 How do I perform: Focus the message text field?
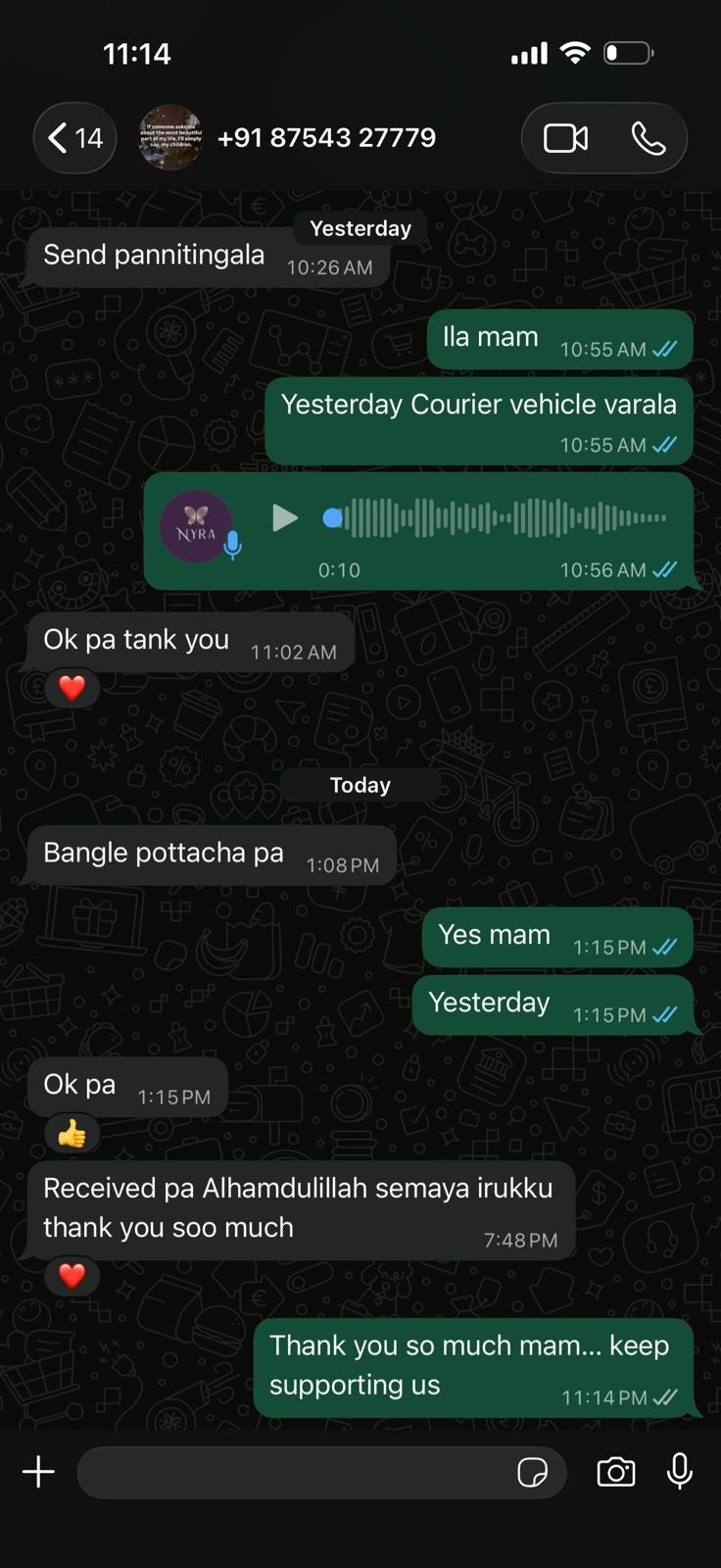294,1472
